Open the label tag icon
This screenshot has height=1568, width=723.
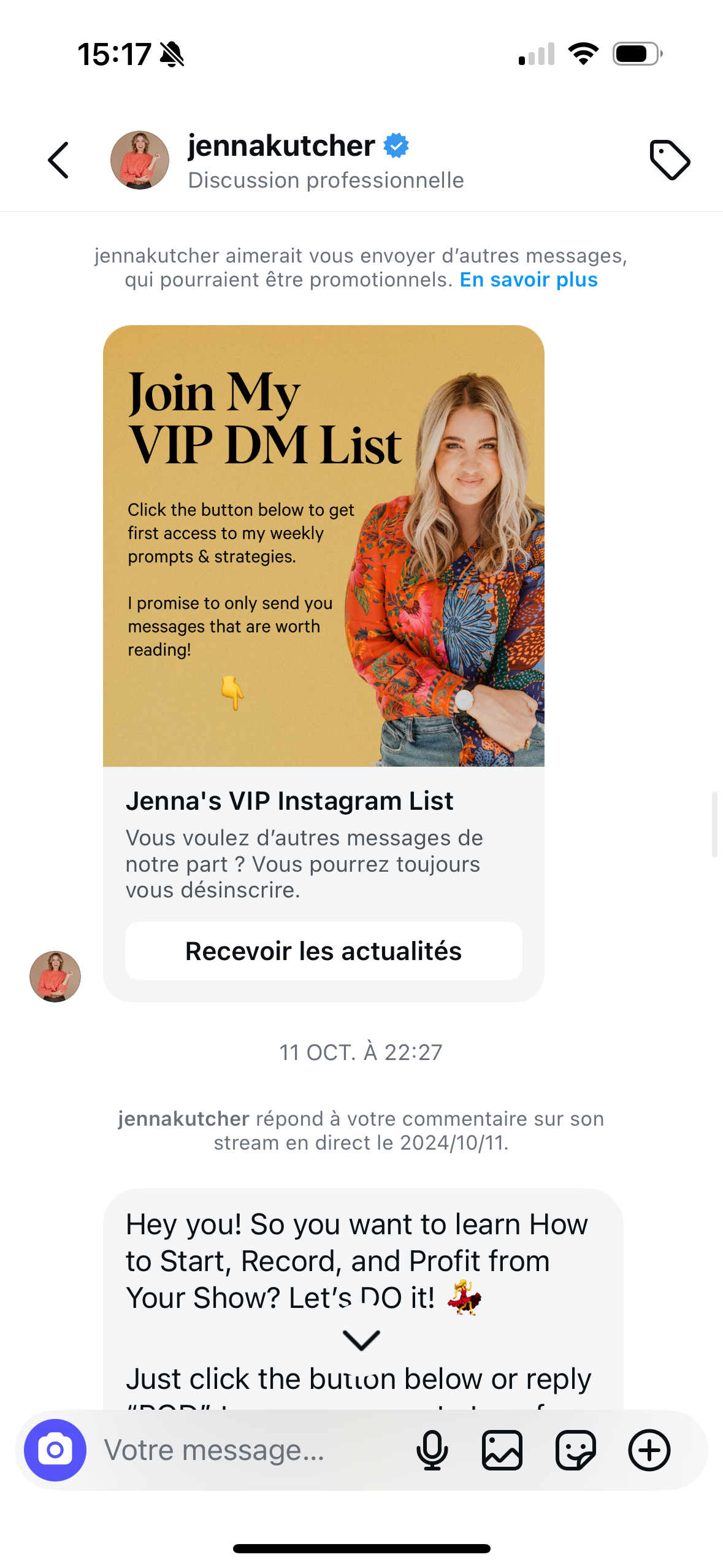pyautogui.click(x=670, y=160)
